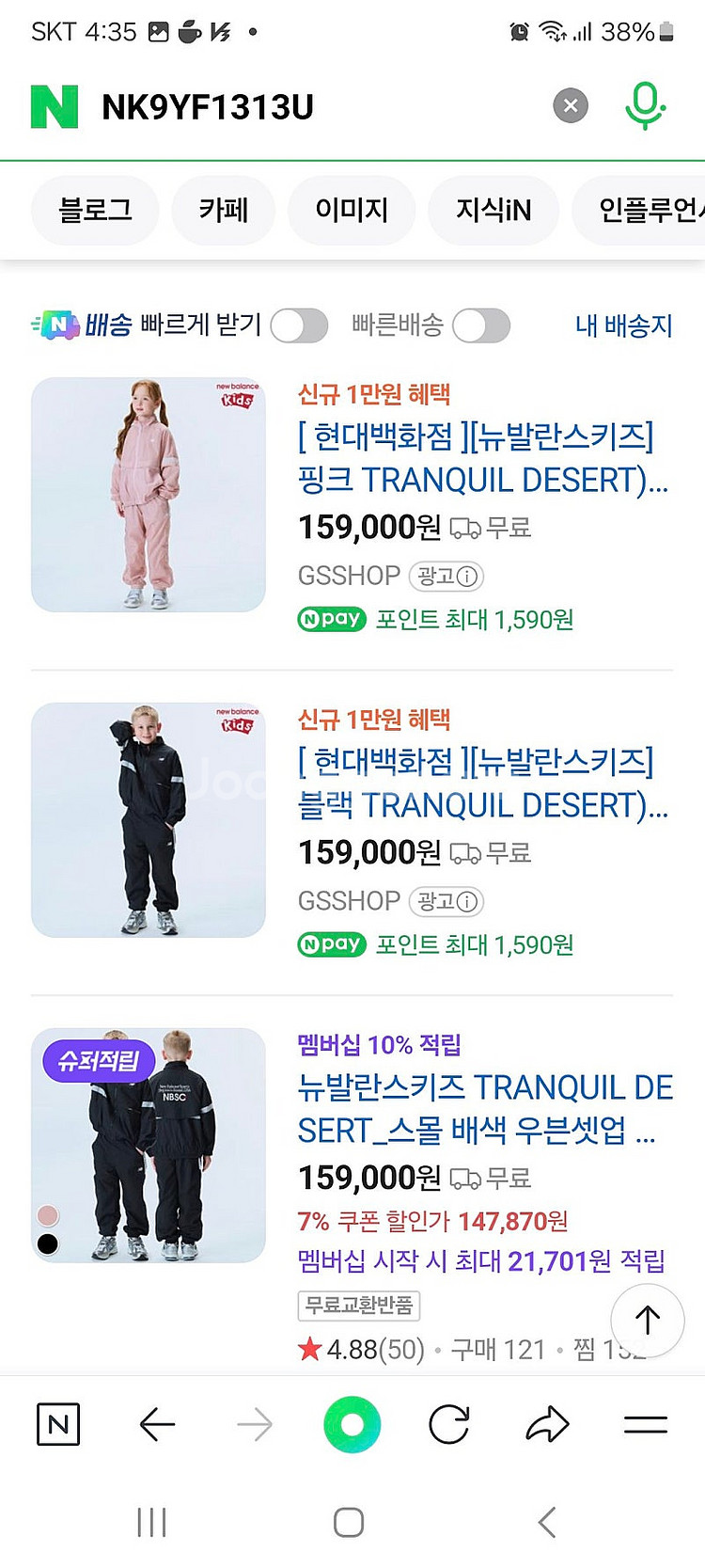705x1568 pixels.
Task: Enable the 빠른배송 switch
Action: pyautogui.click(x=481, y=325)
